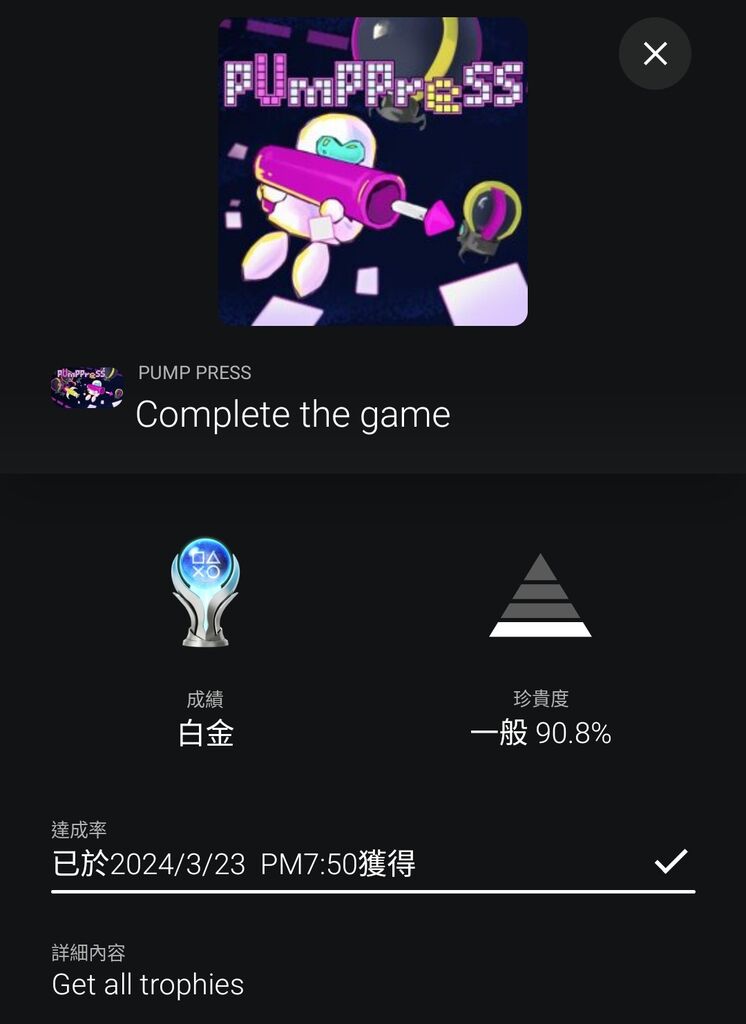Image resolution: width=746 pixels, height=1024 pixels.
Task: Close the trophy detail view
Action: pos(655,53)
